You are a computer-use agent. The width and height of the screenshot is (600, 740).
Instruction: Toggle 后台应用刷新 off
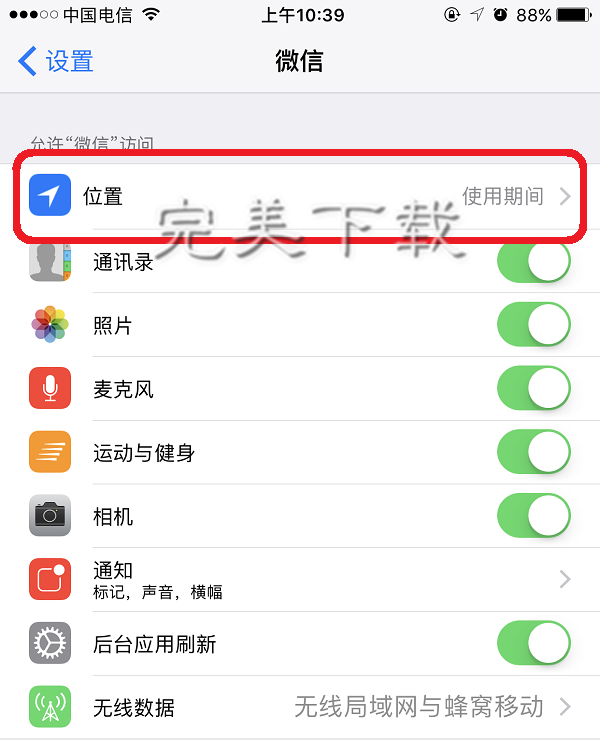(x=533, y=644)
